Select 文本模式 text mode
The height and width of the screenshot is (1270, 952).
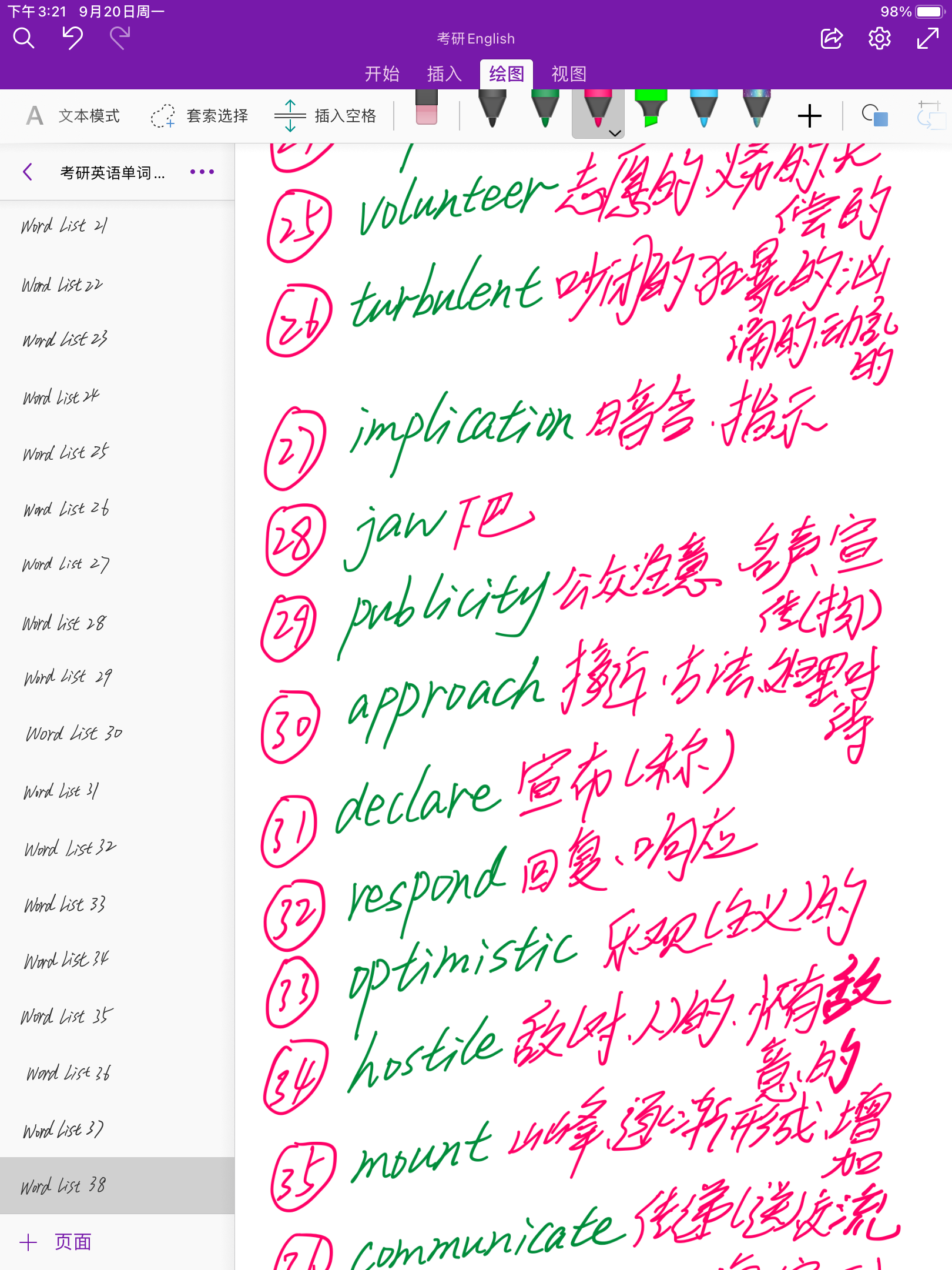(x=73, y=116)
